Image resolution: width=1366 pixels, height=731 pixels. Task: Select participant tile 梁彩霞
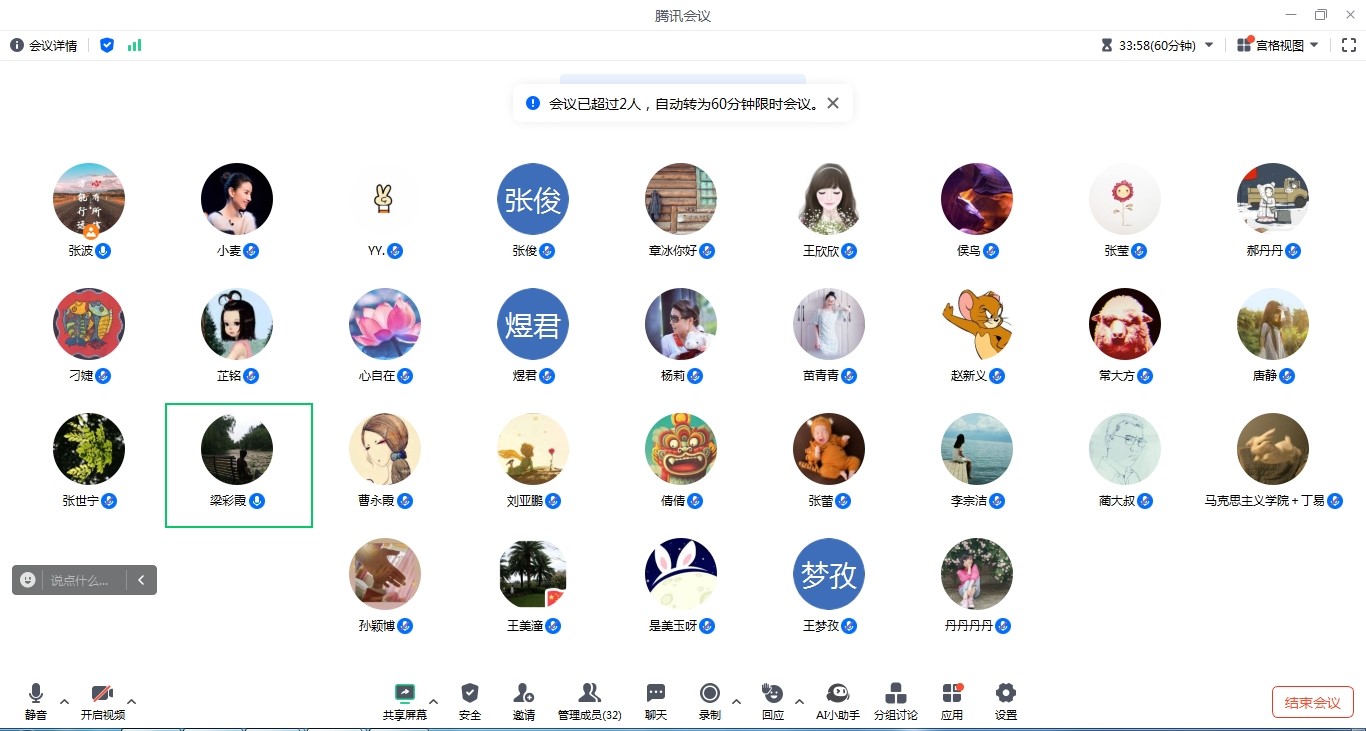(x=238, y=465)
